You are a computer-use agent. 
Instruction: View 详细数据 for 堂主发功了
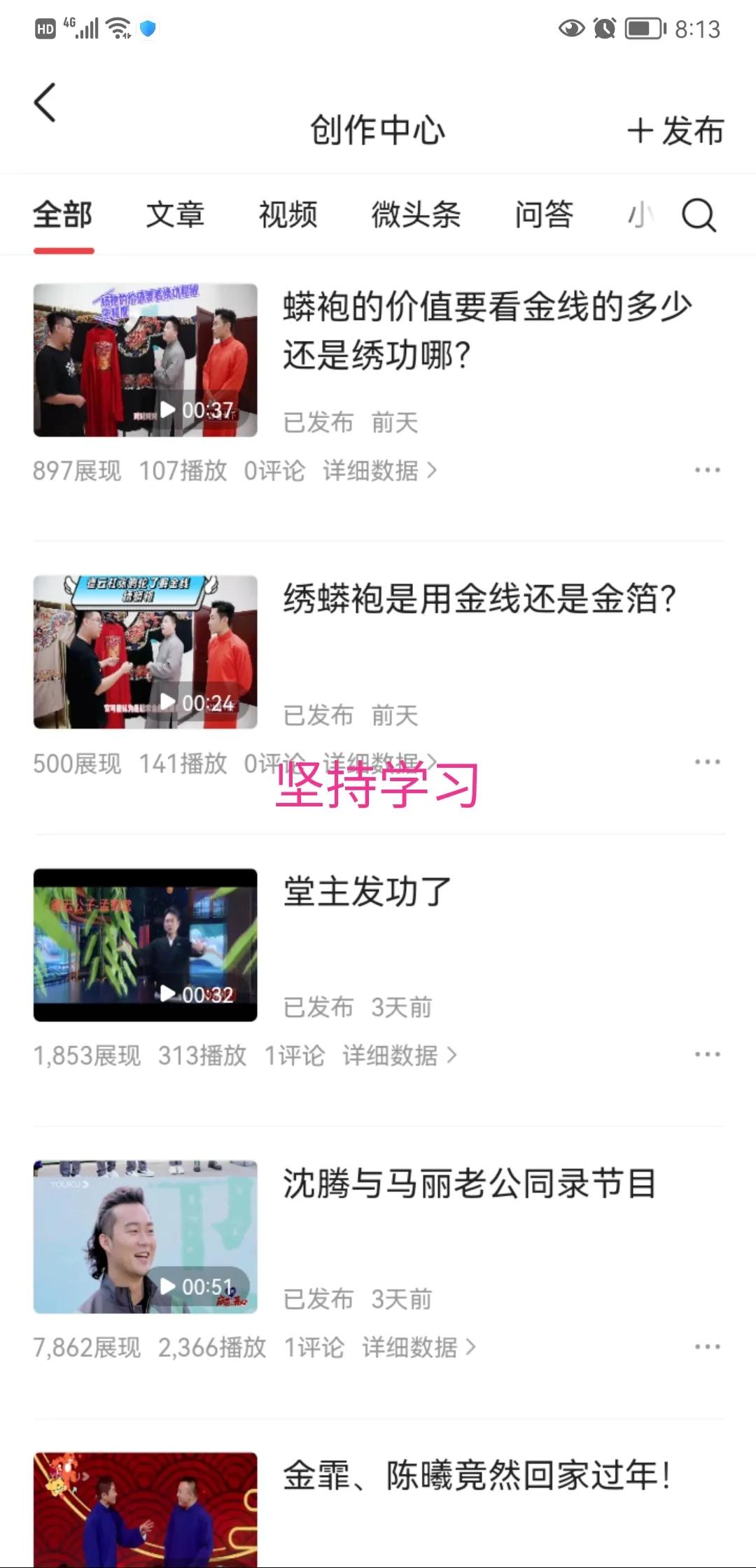point(399,1056)
